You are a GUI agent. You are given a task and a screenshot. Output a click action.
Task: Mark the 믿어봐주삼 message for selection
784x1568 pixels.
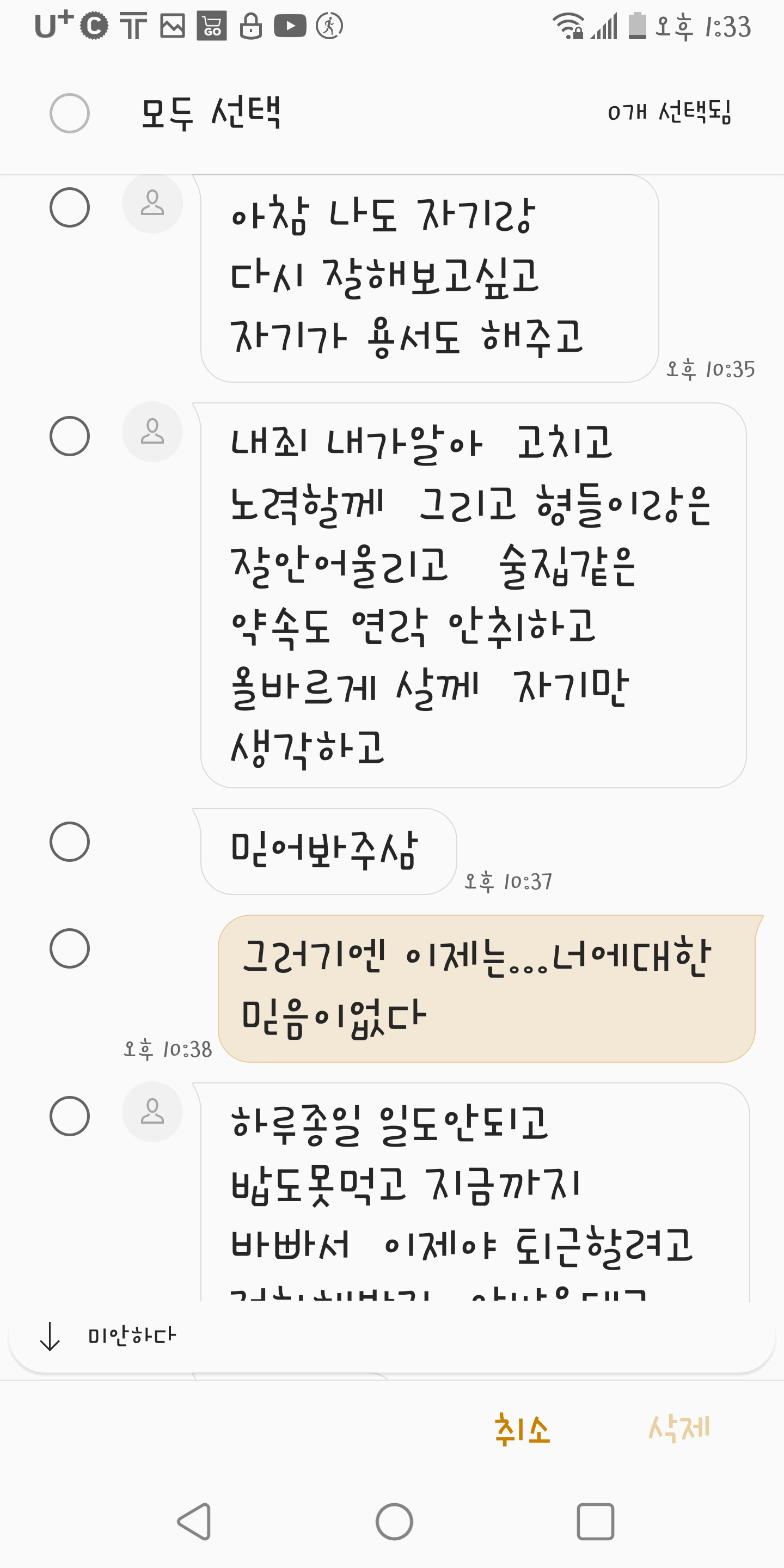pos(69,842)
